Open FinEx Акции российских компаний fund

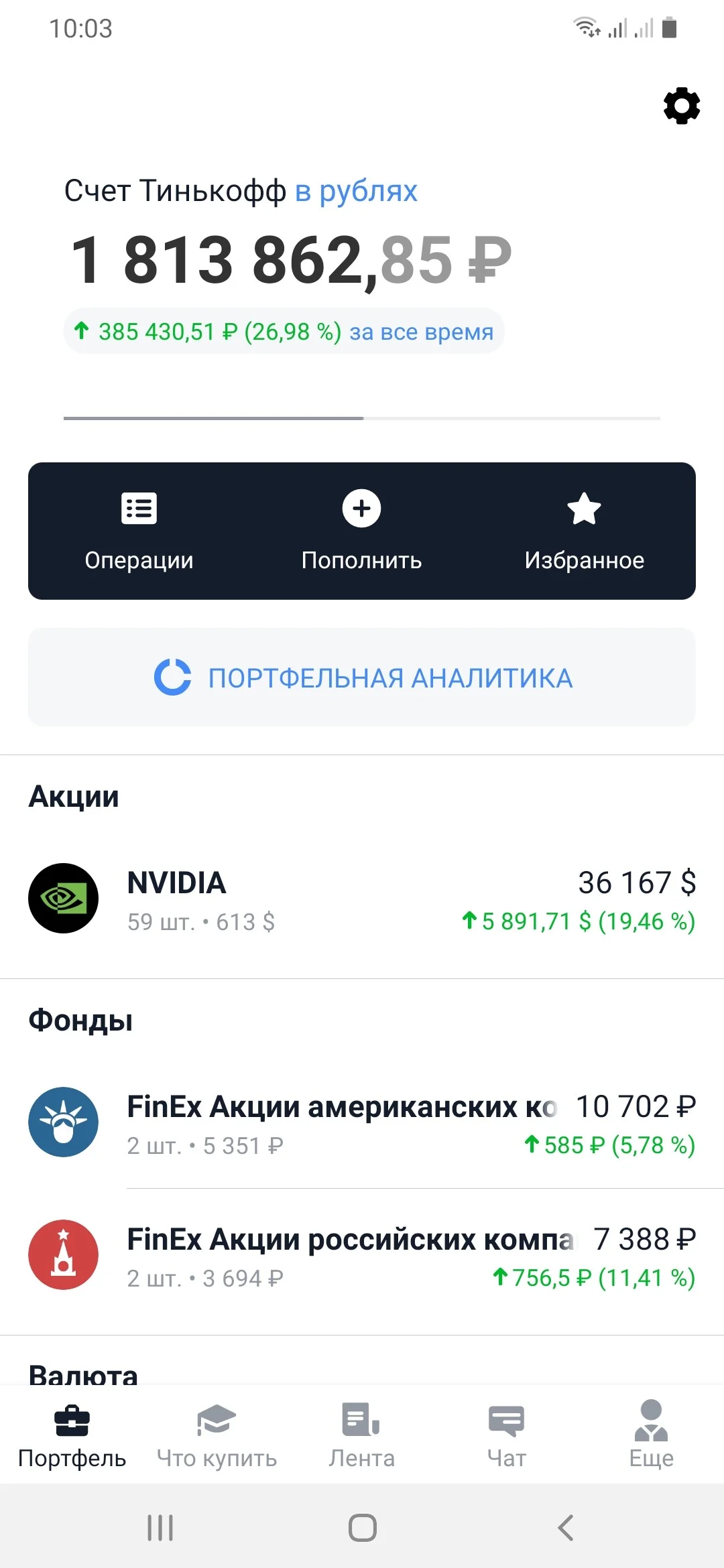362,1255
